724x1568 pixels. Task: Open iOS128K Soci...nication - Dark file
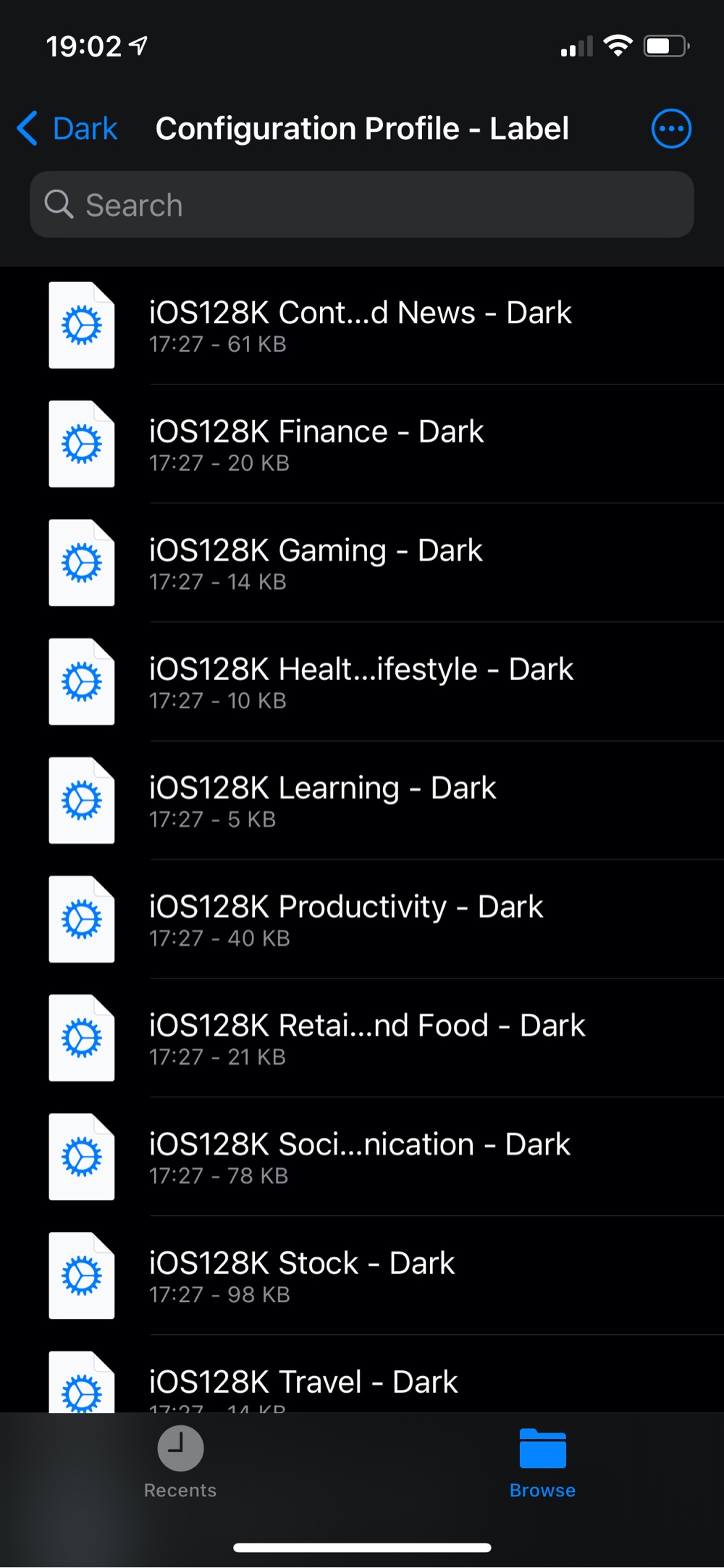click(362, 1157)
